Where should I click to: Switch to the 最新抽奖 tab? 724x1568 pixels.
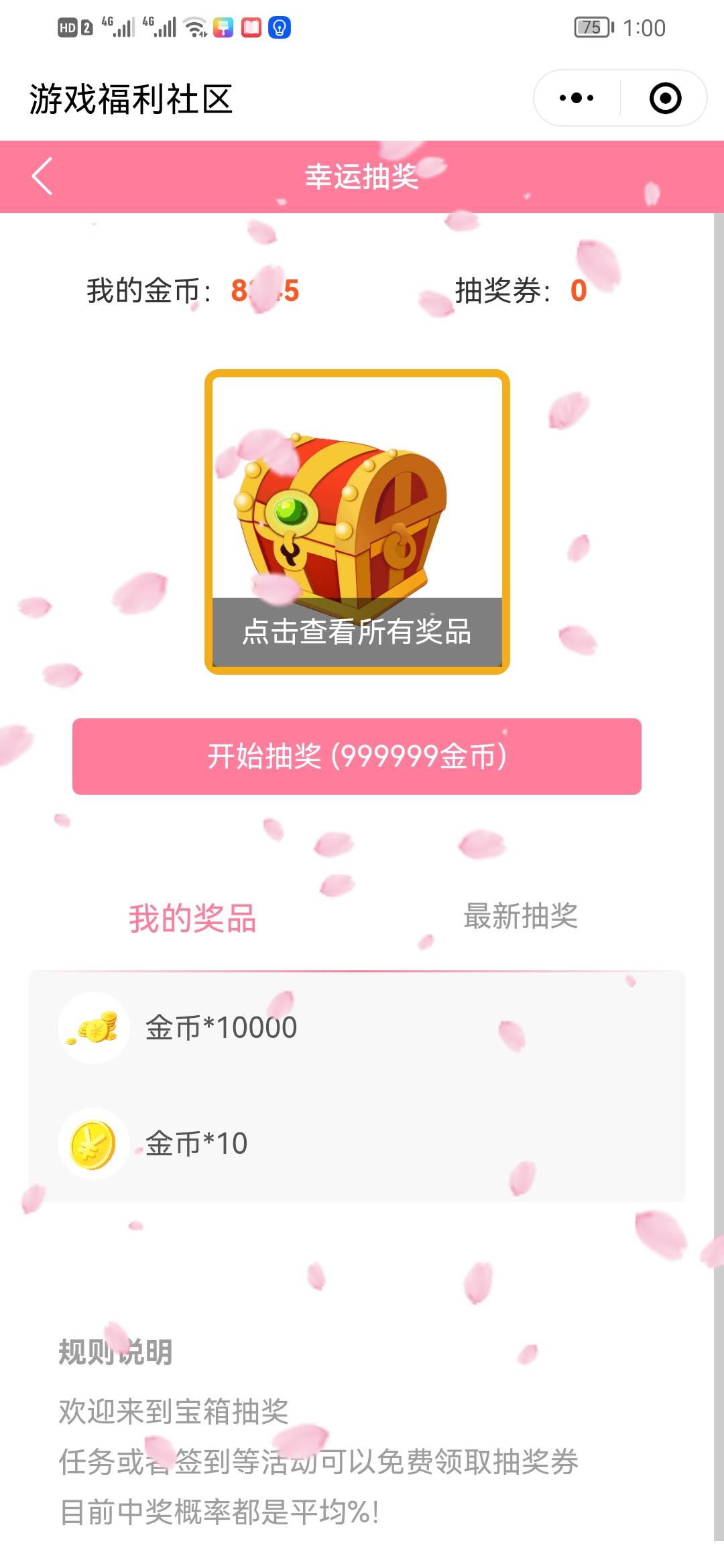click(520, 916)
